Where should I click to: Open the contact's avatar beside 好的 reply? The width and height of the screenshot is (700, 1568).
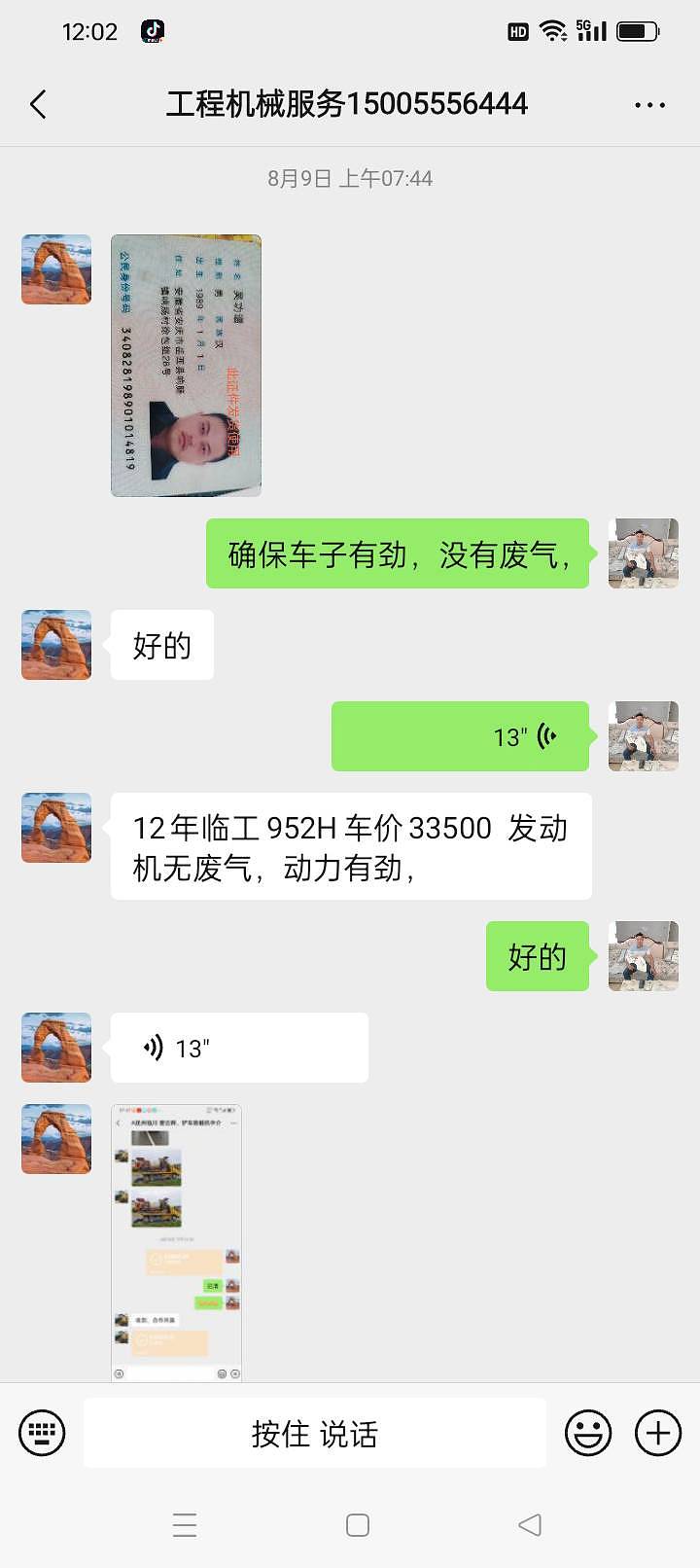point(56,645)
